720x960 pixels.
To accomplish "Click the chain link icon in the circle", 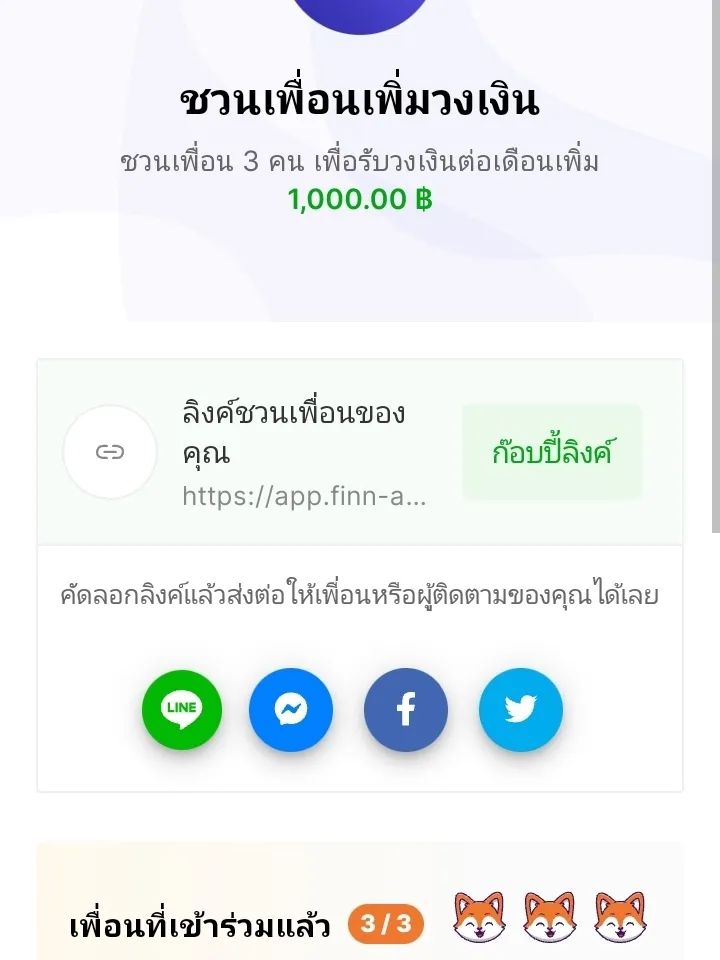I will tap(109, 452).
